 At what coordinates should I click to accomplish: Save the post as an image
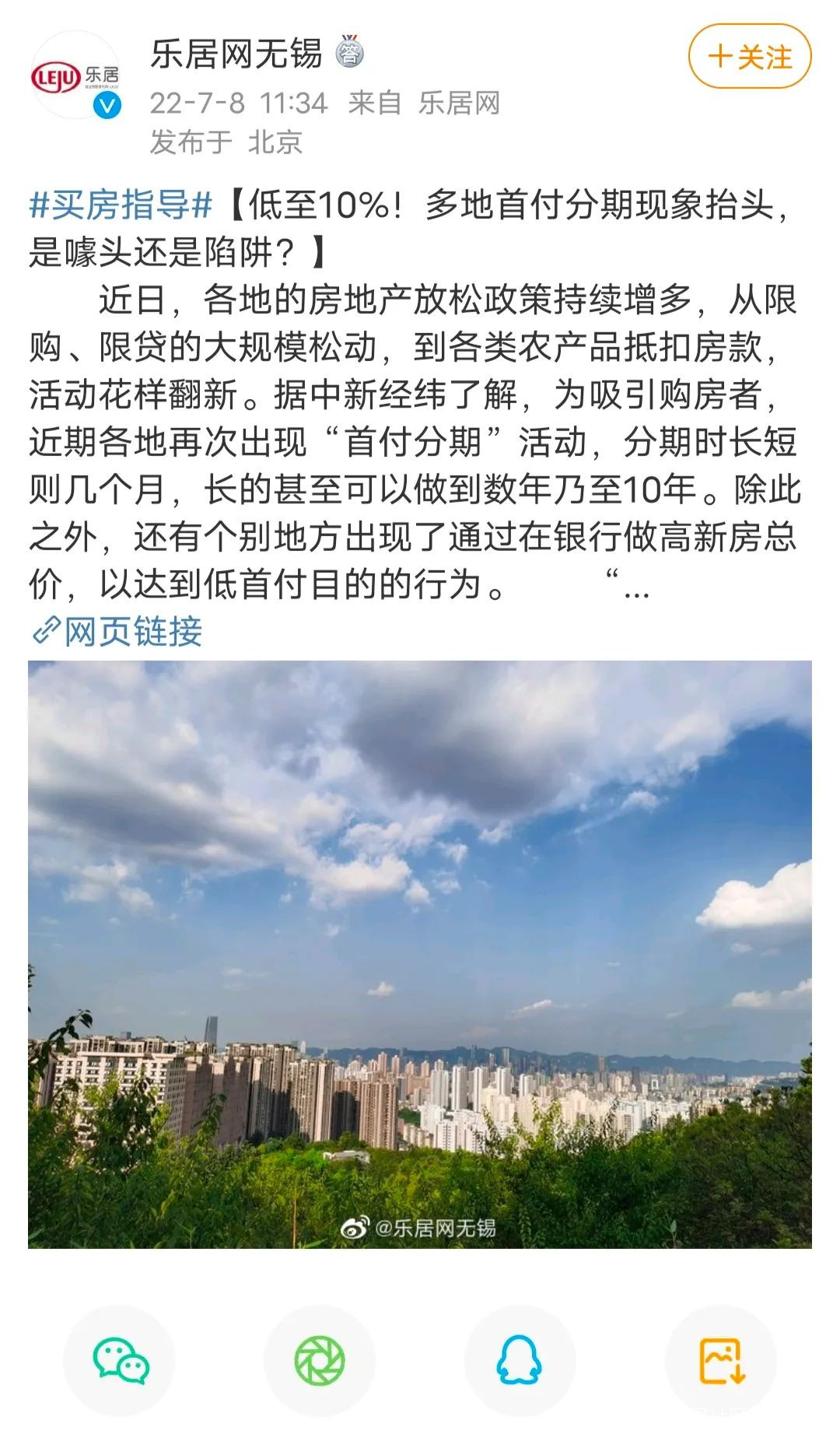coord(721,1360)
